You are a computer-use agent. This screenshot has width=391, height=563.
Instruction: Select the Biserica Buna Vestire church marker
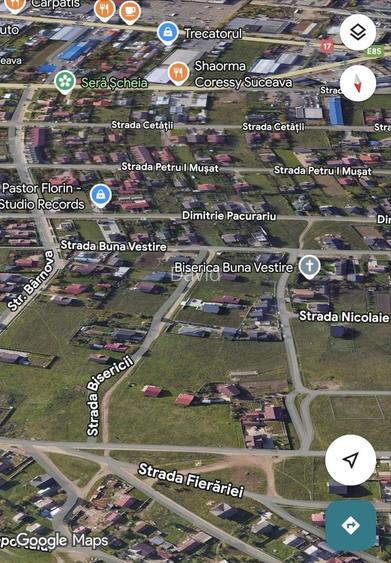310,267
